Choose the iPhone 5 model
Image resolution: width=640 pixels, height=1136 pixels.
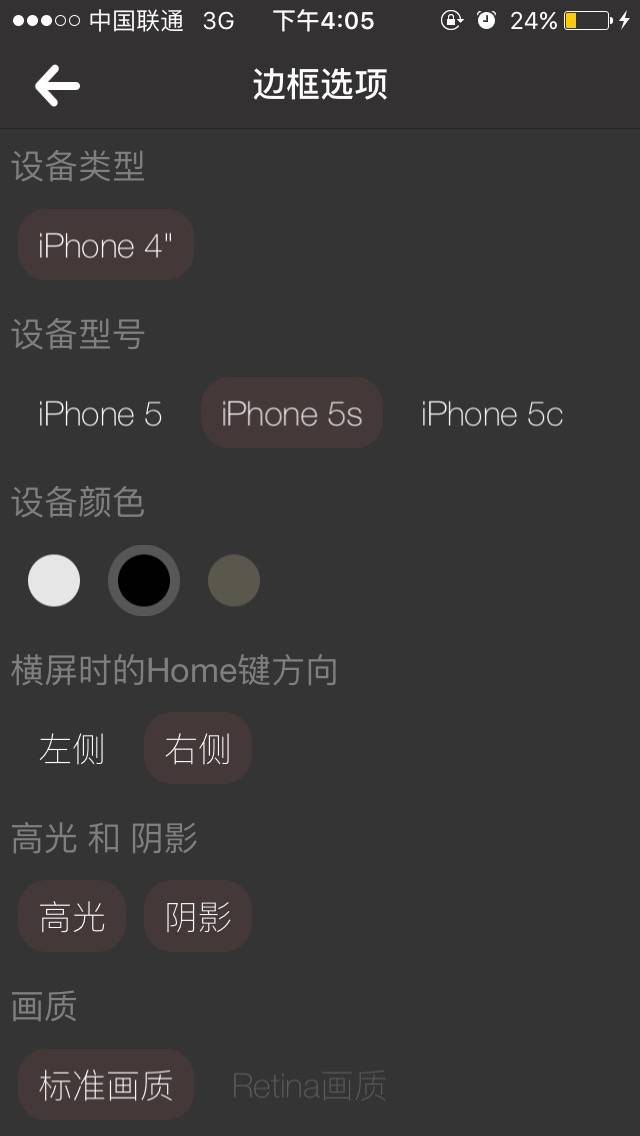point(100,414)
